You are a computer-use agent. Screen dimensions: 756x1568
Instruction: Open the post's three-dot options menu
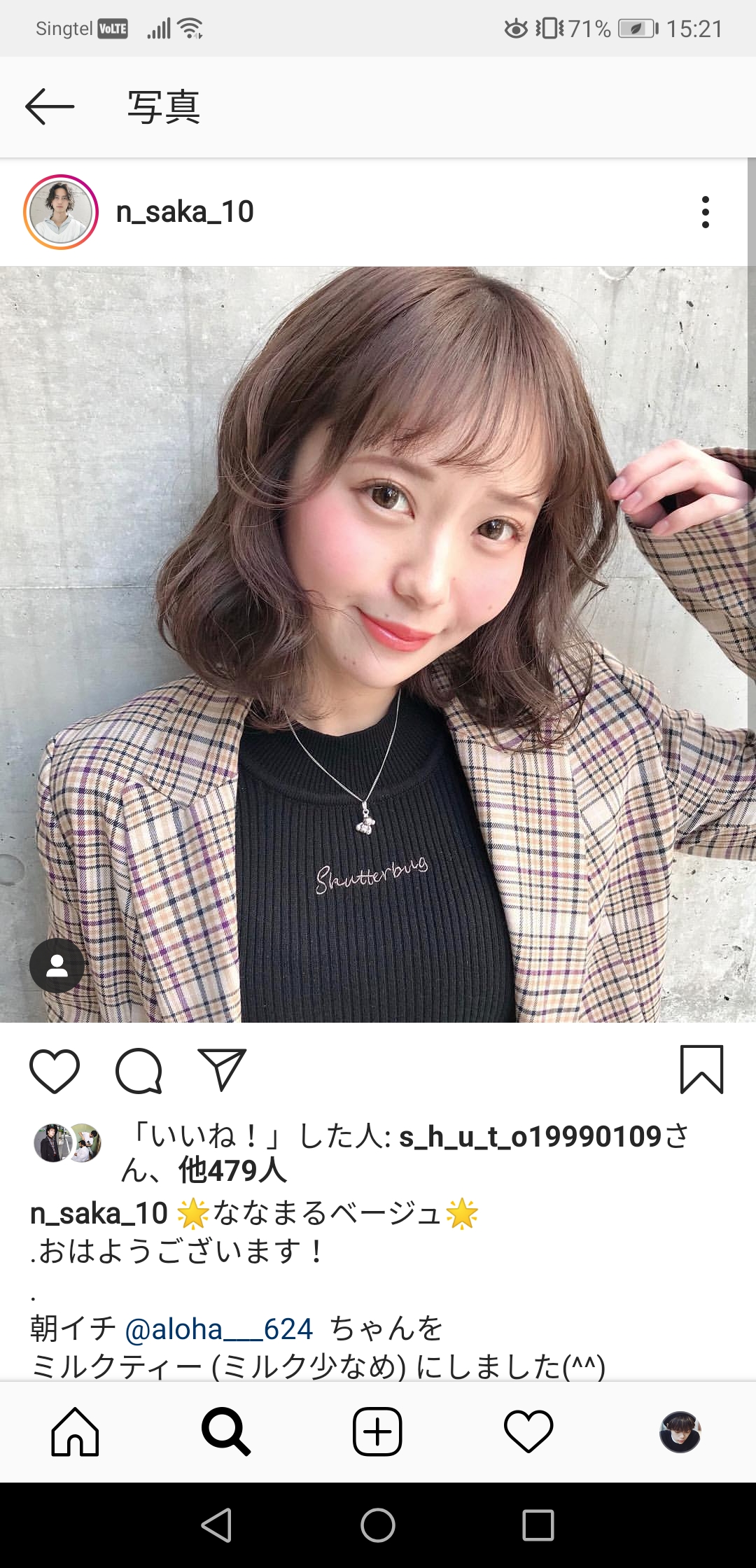[705, 212]
